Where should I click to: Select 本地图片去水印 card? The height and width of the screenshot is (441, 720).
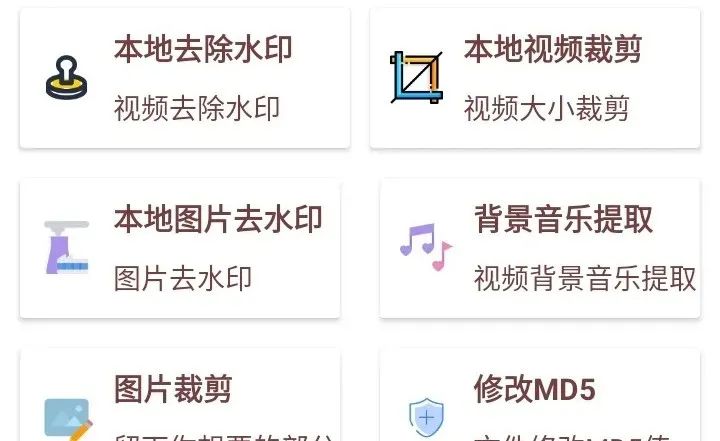180,248
